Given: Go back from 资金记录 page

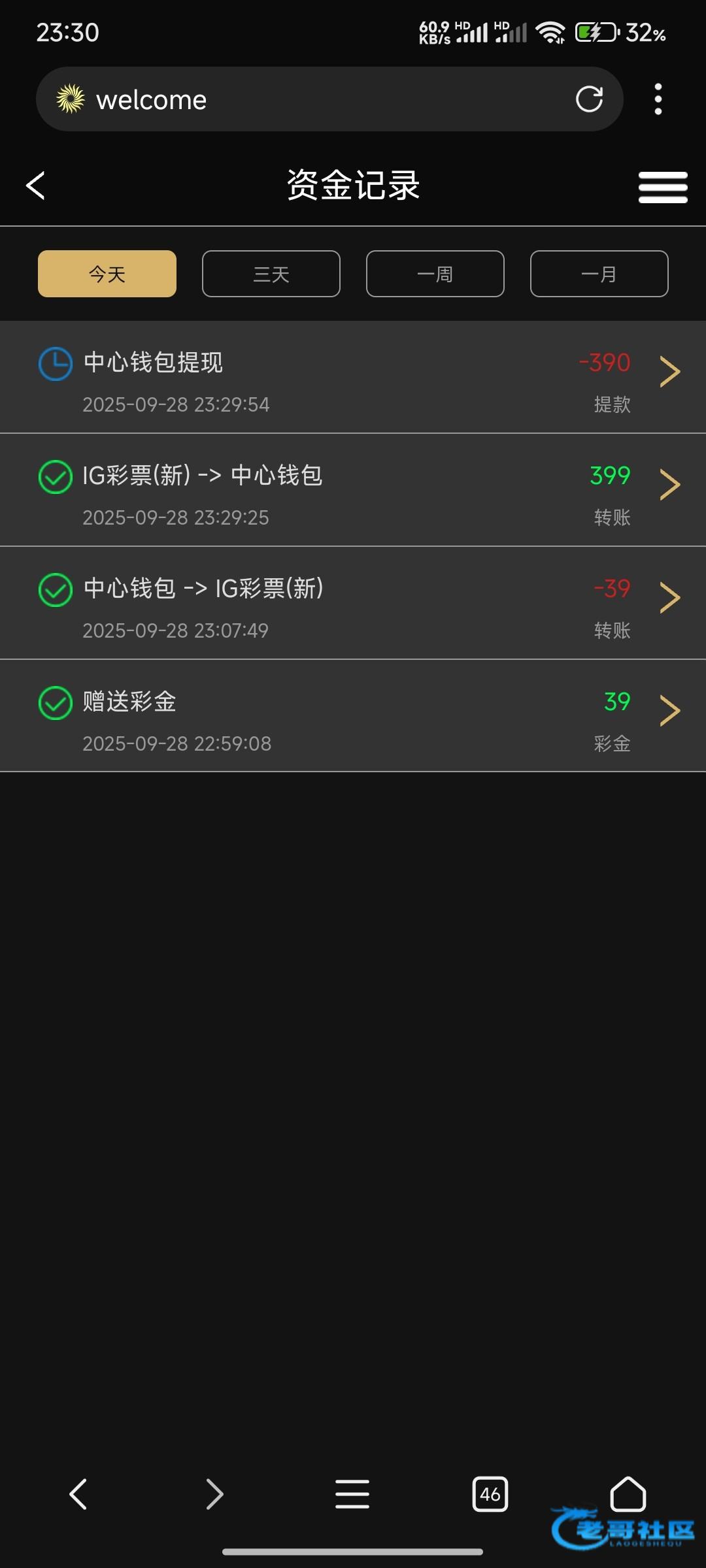Looking at the screenshot, I should pos(36,186).
